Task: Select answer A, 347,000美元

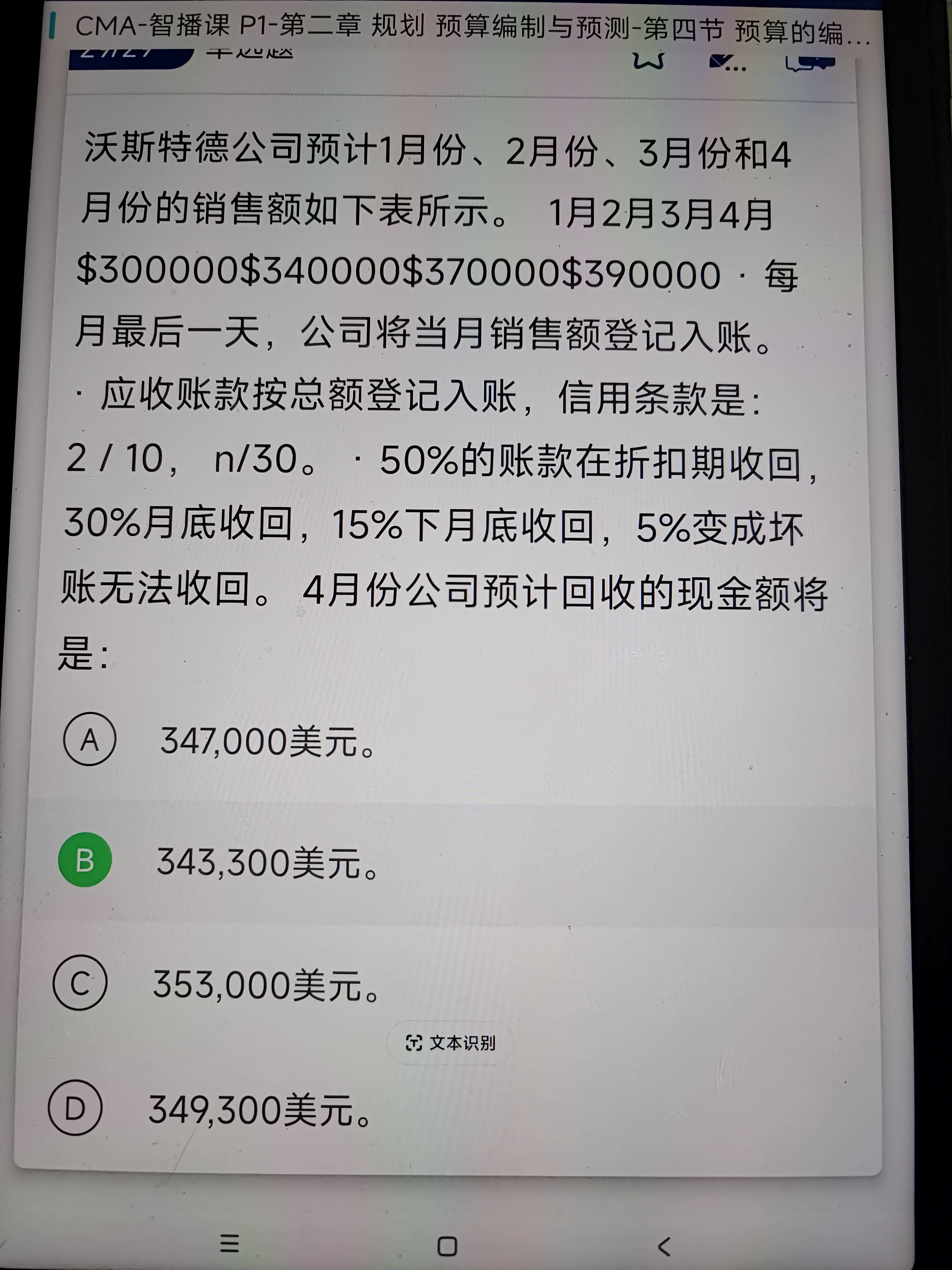Action: coord(90,739)
